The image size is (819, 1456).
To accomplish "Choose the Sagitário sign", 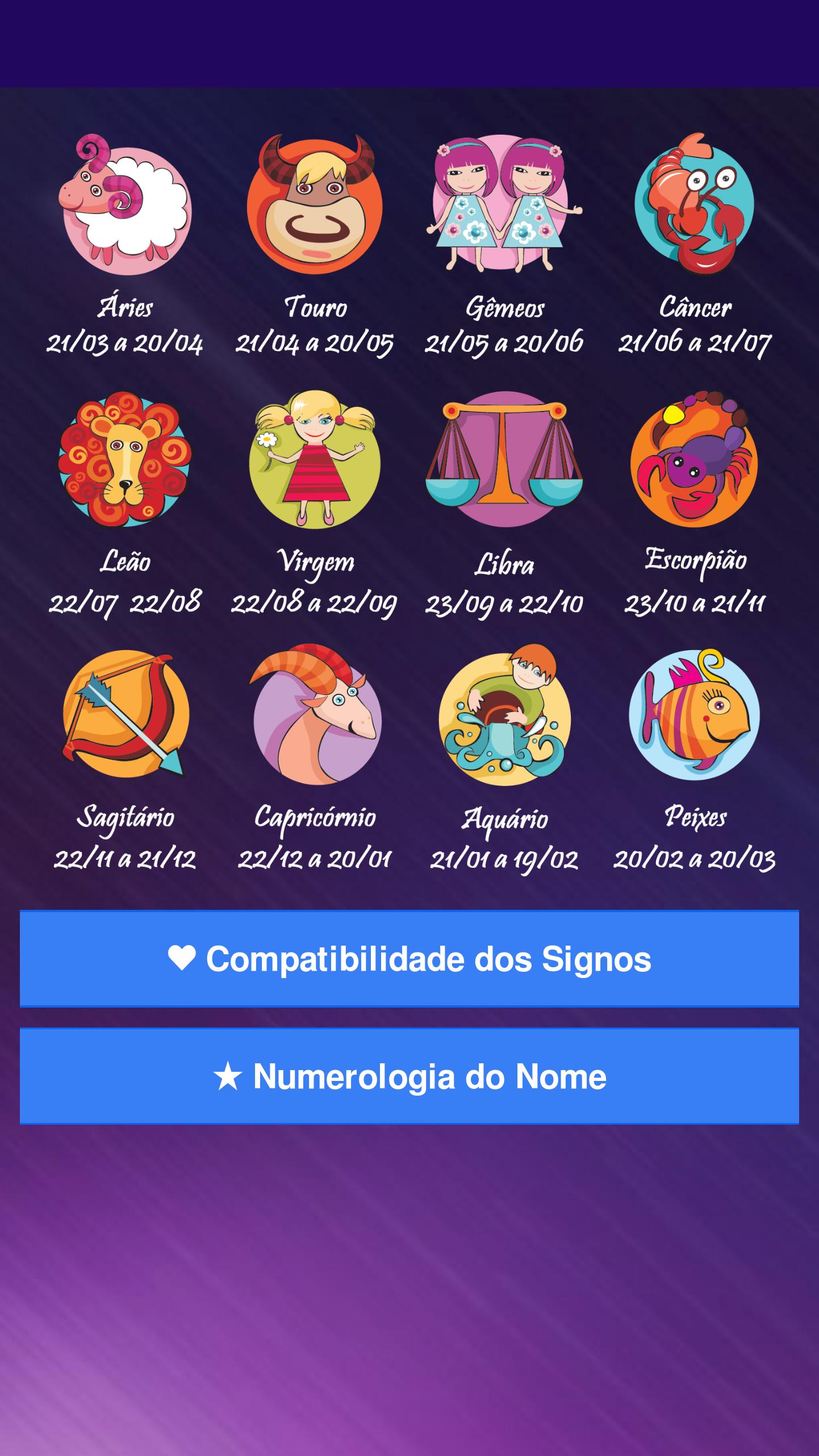I will [x=125, y=715].
